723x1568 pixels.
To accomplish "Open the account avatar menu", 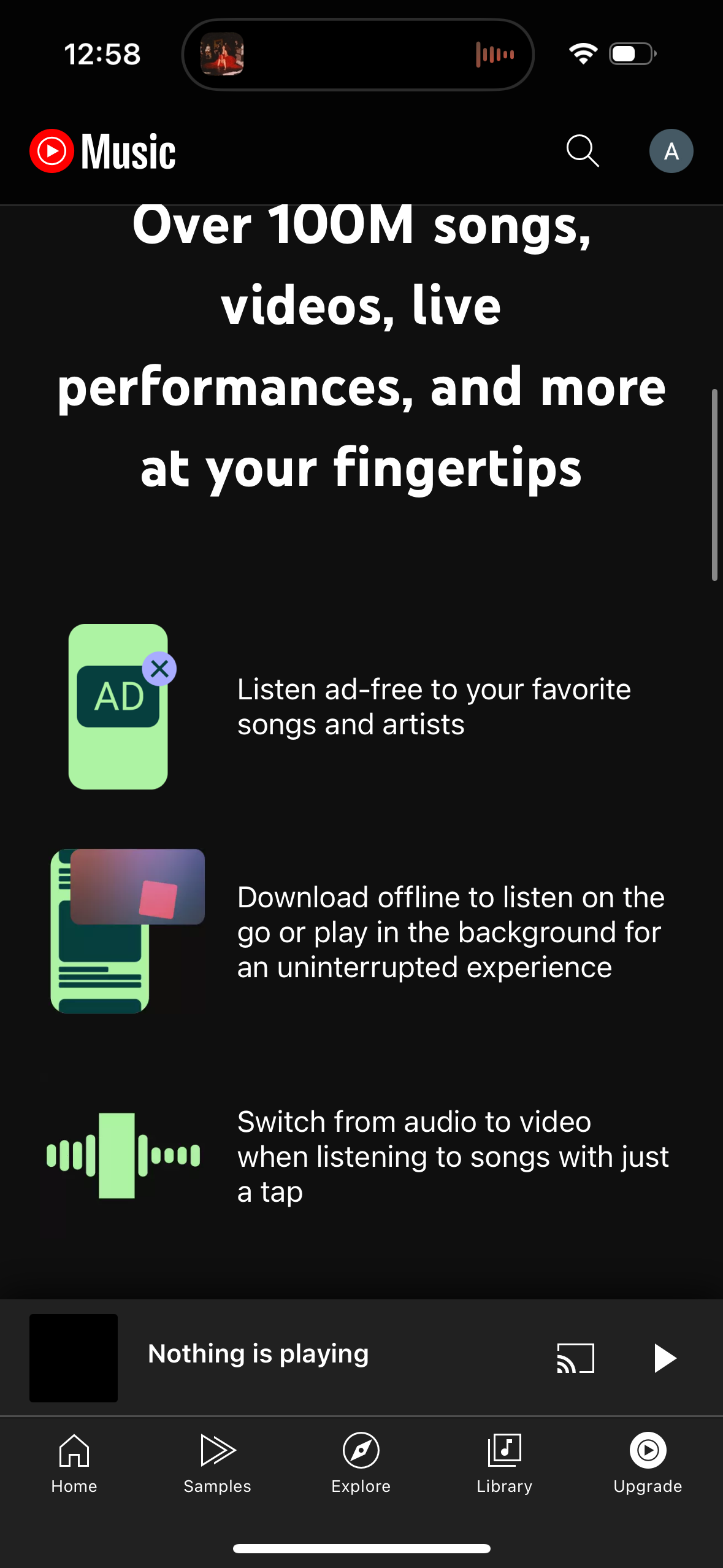I will coord(671,150).
